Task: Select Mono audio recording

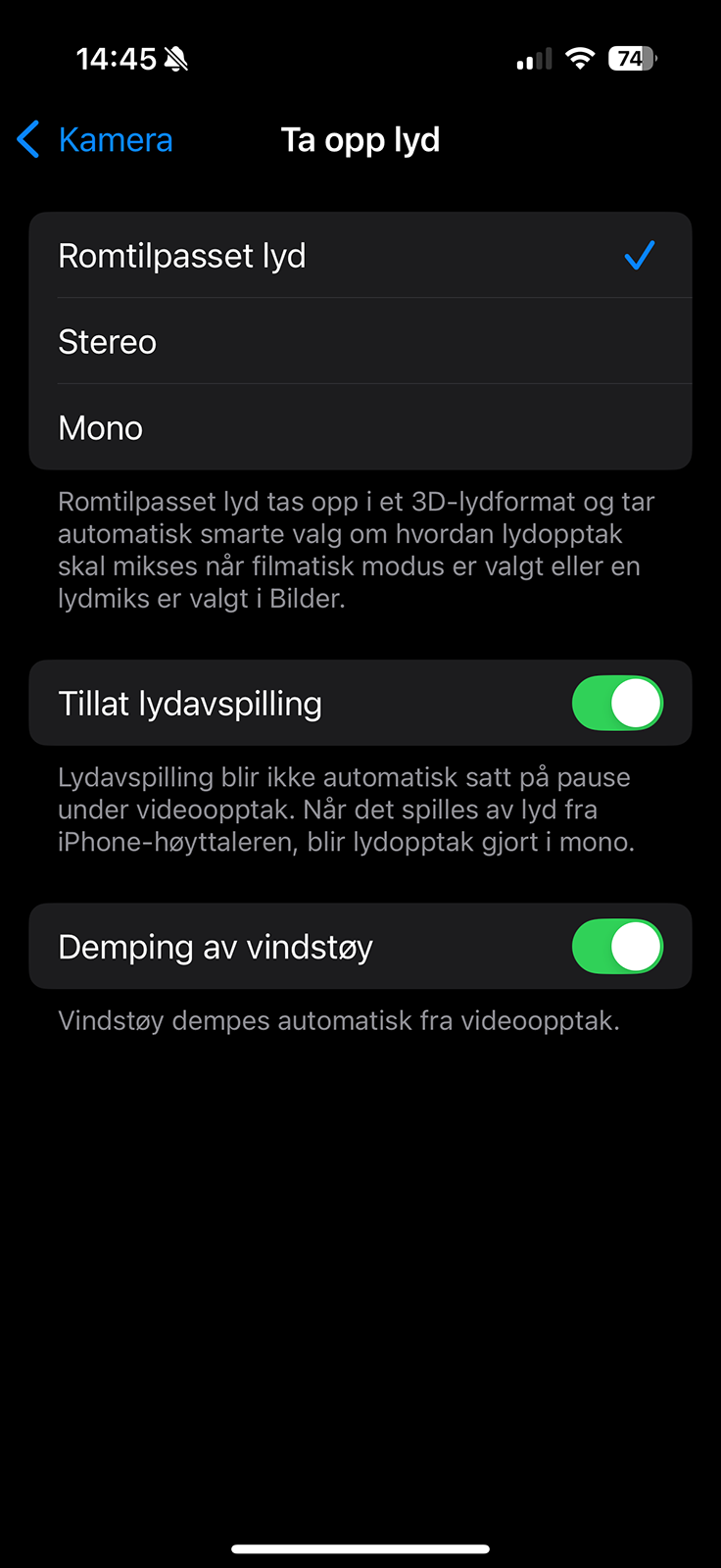Action: [360, 428]
